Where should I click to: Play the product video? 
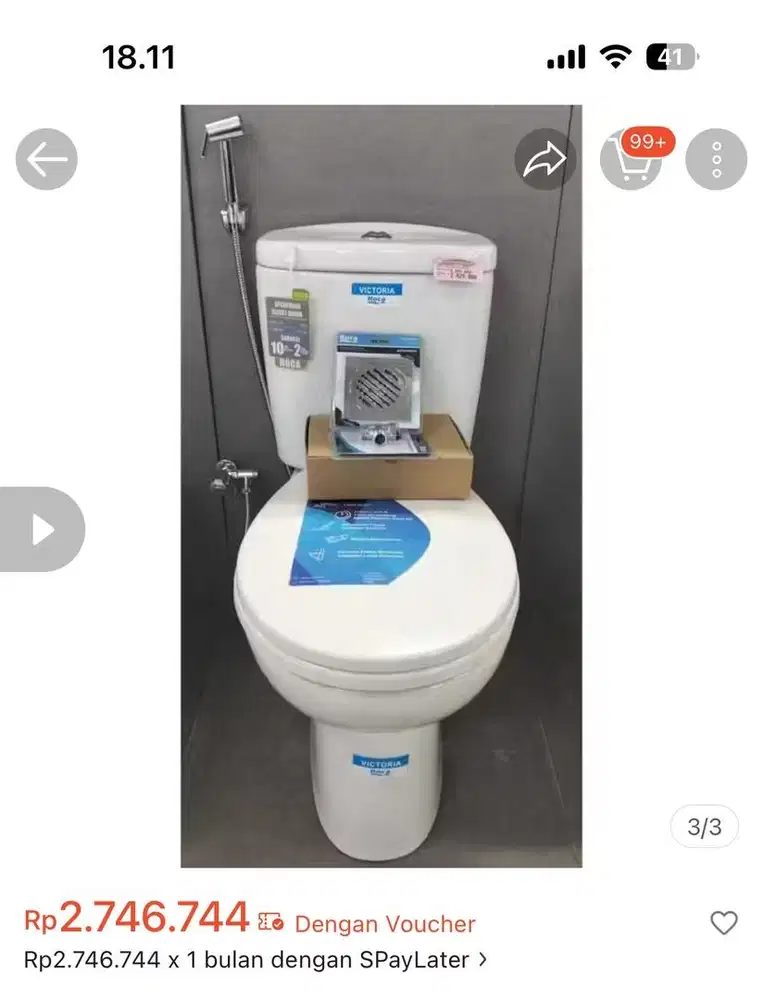pyautogui.click(x=42, y=529)
